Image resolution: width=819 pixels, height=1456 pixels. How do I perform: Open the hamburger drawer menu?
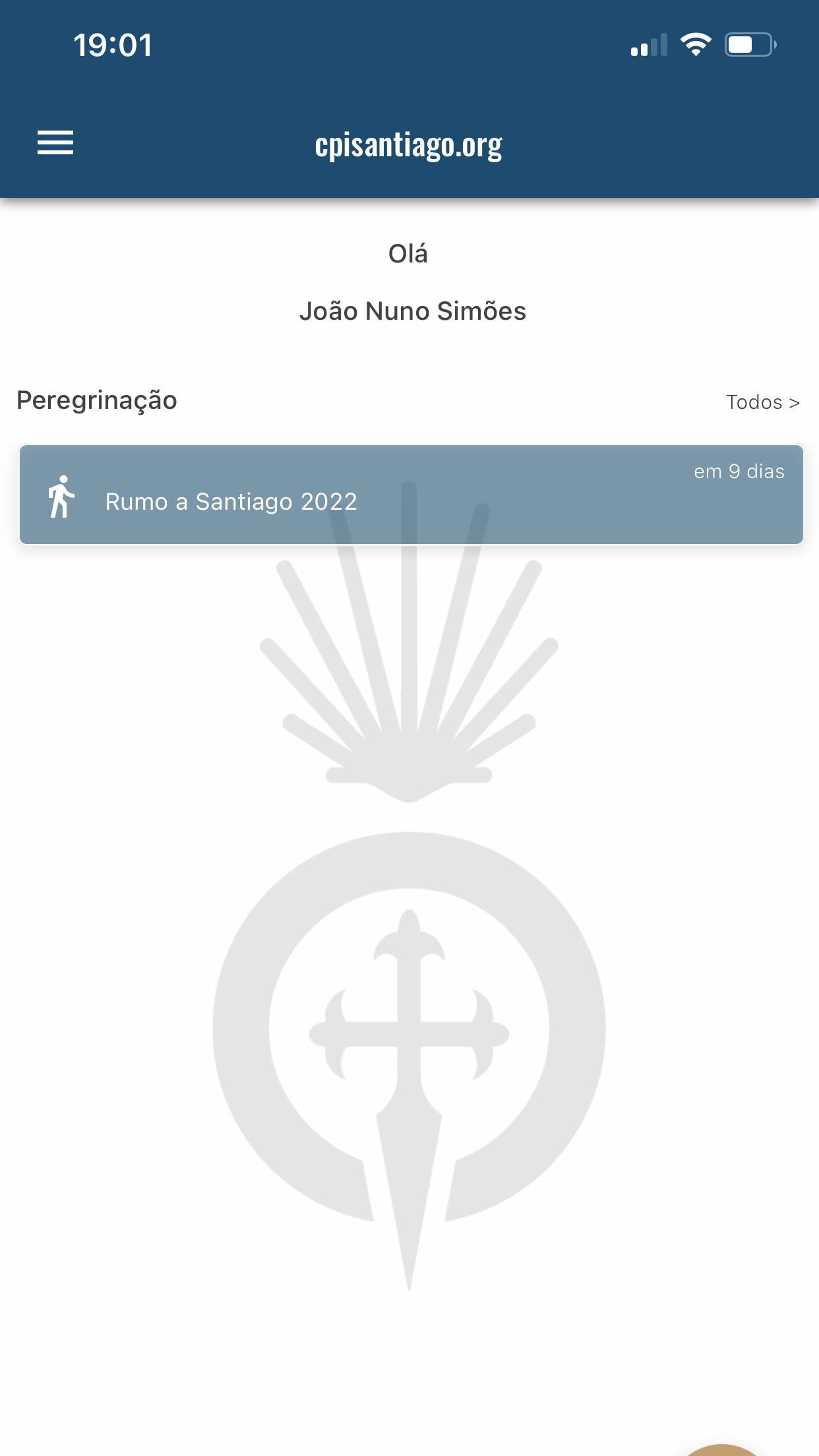(55, 142)
